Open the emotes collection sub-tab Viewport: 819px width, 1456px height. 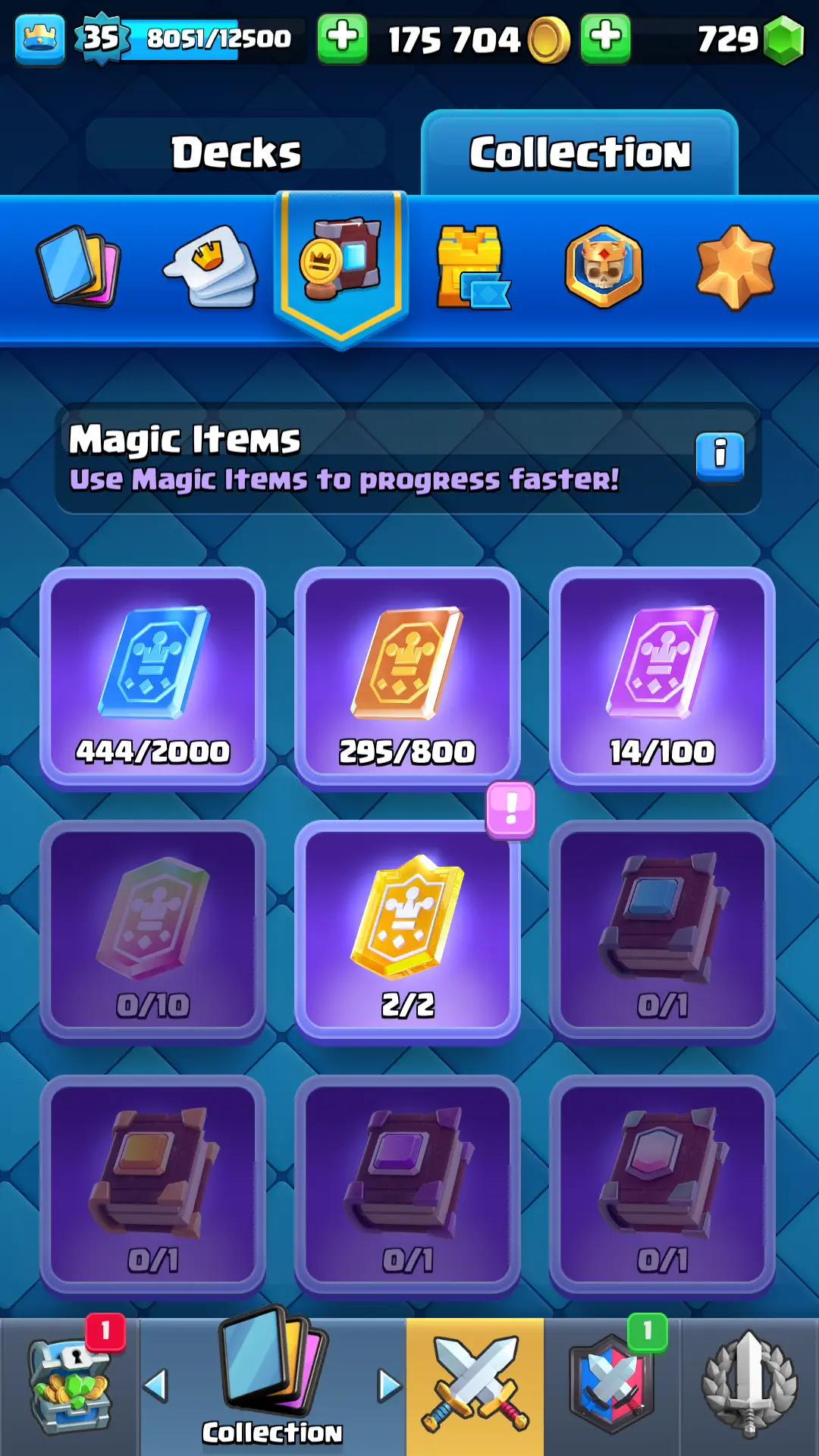[x=211, y=266]
